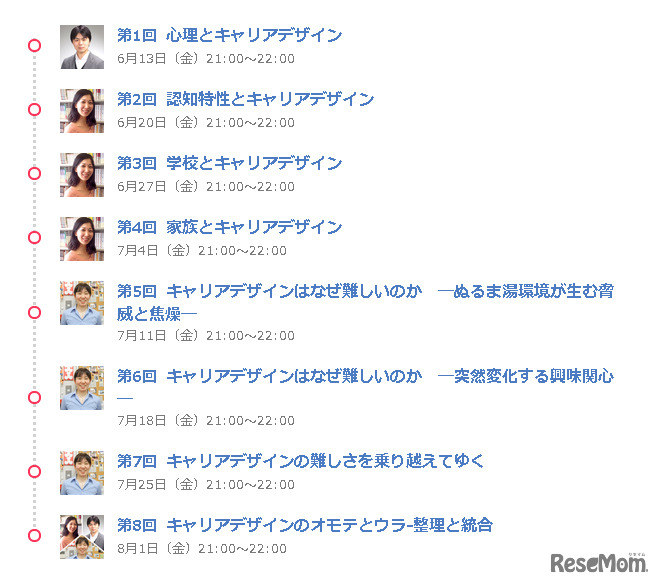Open 第2回 認知特性とキャリアデザイン lesson

pos(245,99)
